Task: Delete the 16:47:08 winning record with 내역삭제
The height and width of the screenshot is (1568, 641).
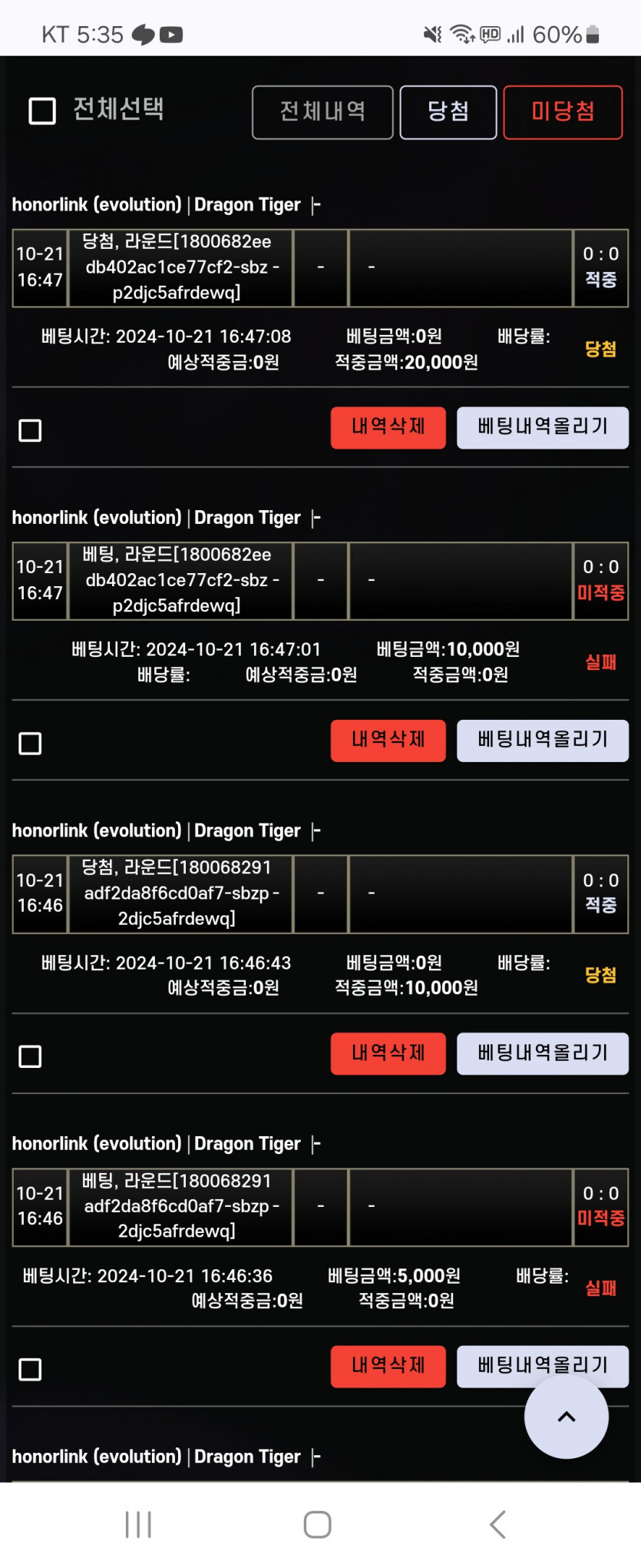Action: click(x=388, y=427)
